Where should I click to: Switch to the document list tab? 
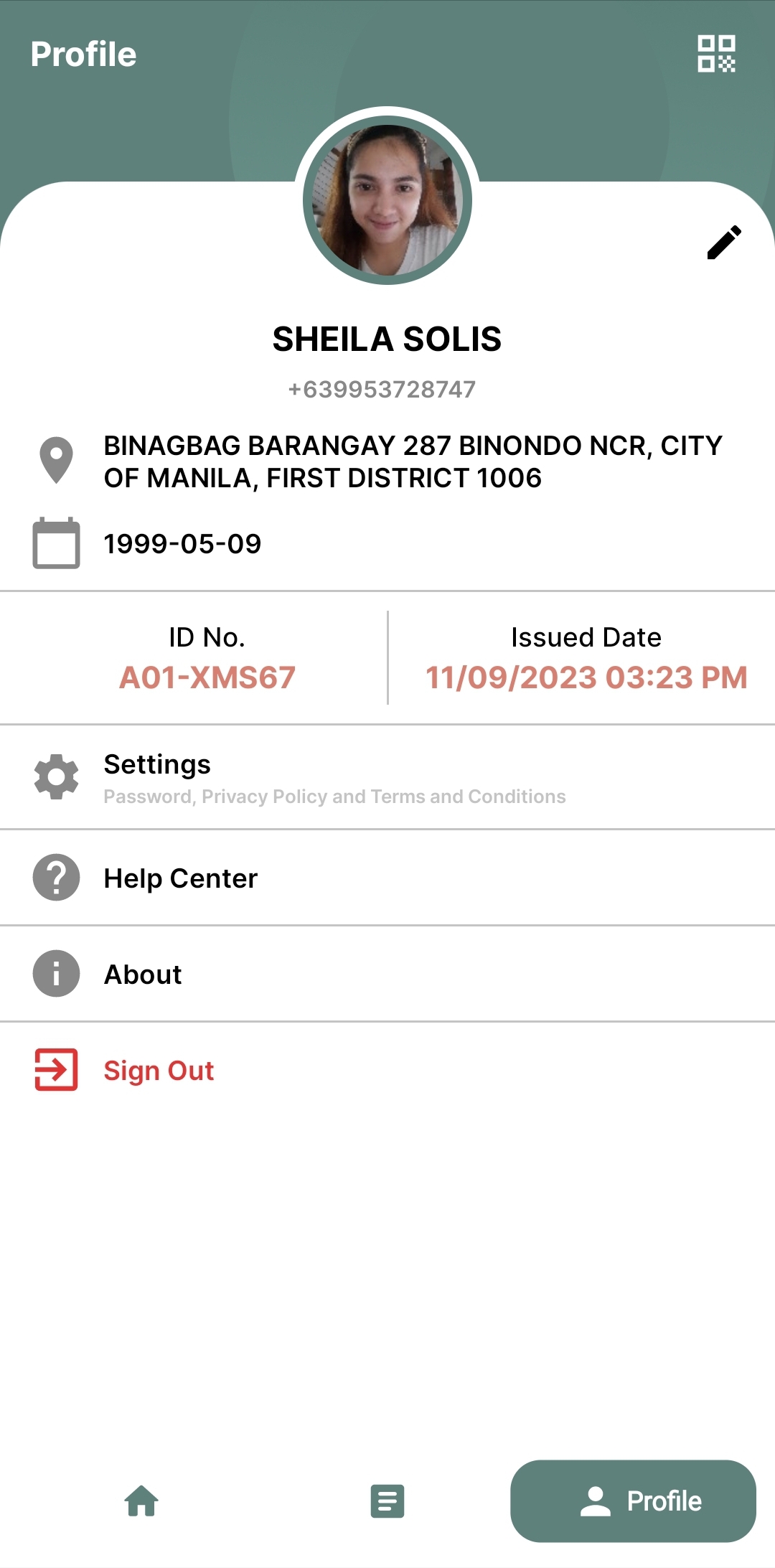pyautogui.click(x=387, y=1501)
